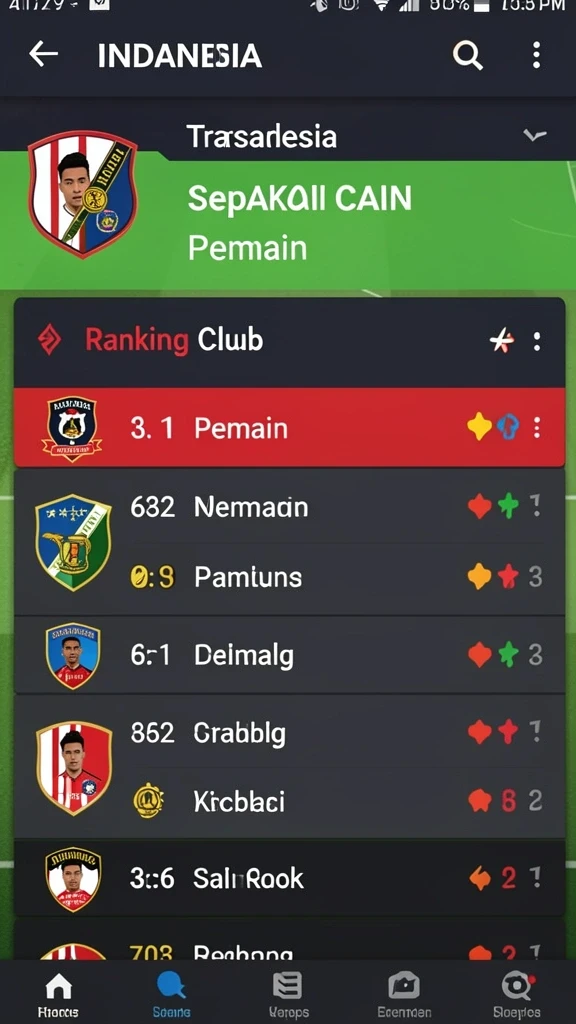
Task: Open the SalnRook ranking row
Action: pos(289,878)
